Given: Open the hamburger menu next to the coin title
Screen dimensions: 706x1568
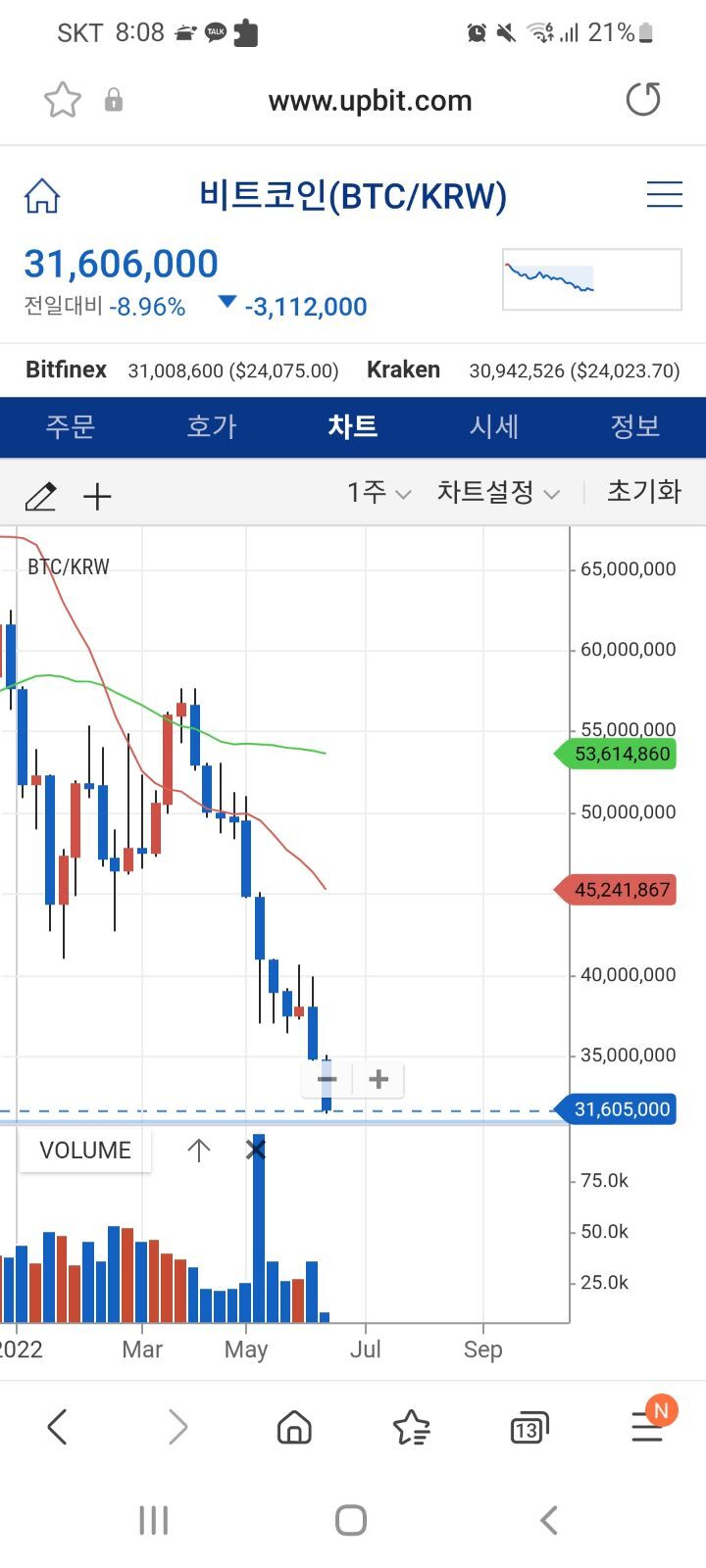Looking at the screenshot, I should pos(664,194).
